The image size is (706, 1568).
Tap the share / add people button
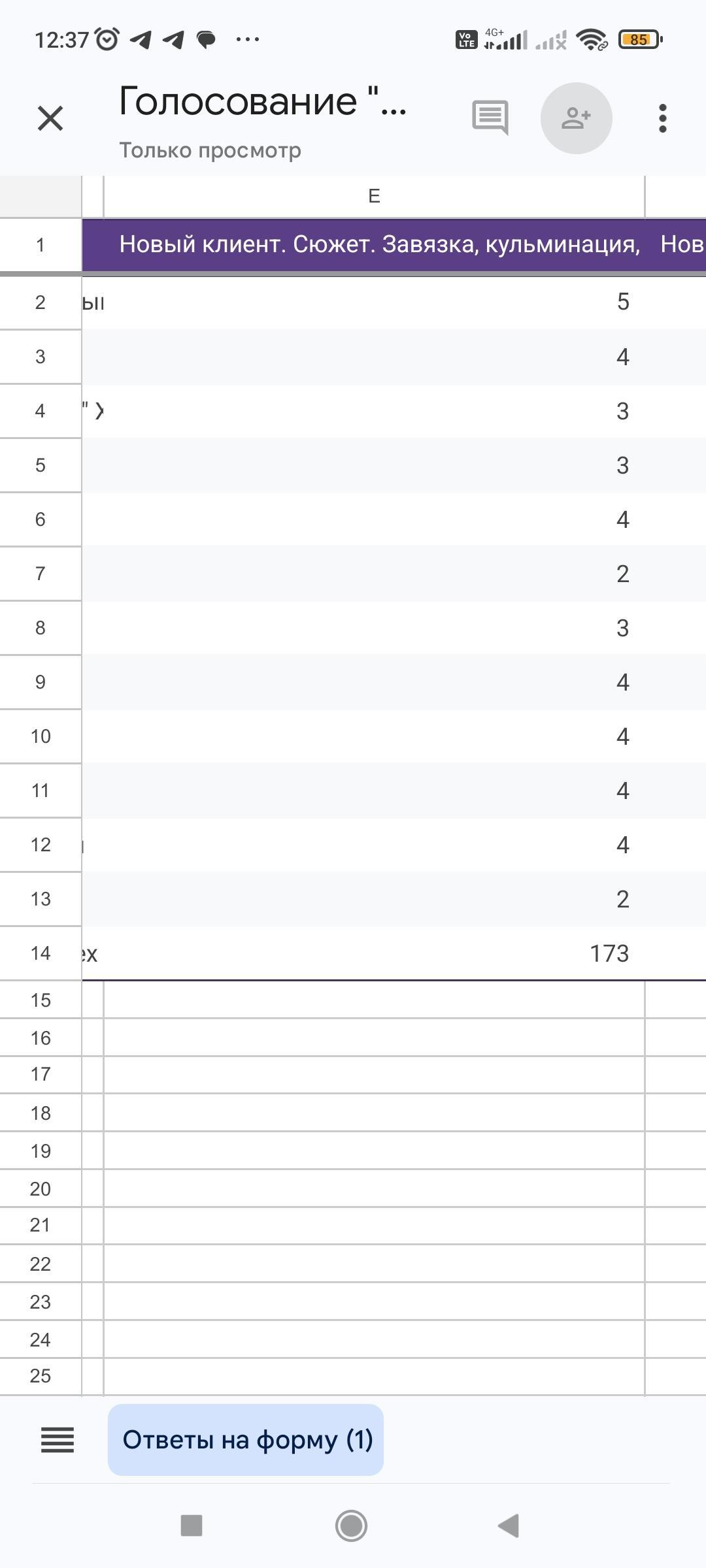576,118
